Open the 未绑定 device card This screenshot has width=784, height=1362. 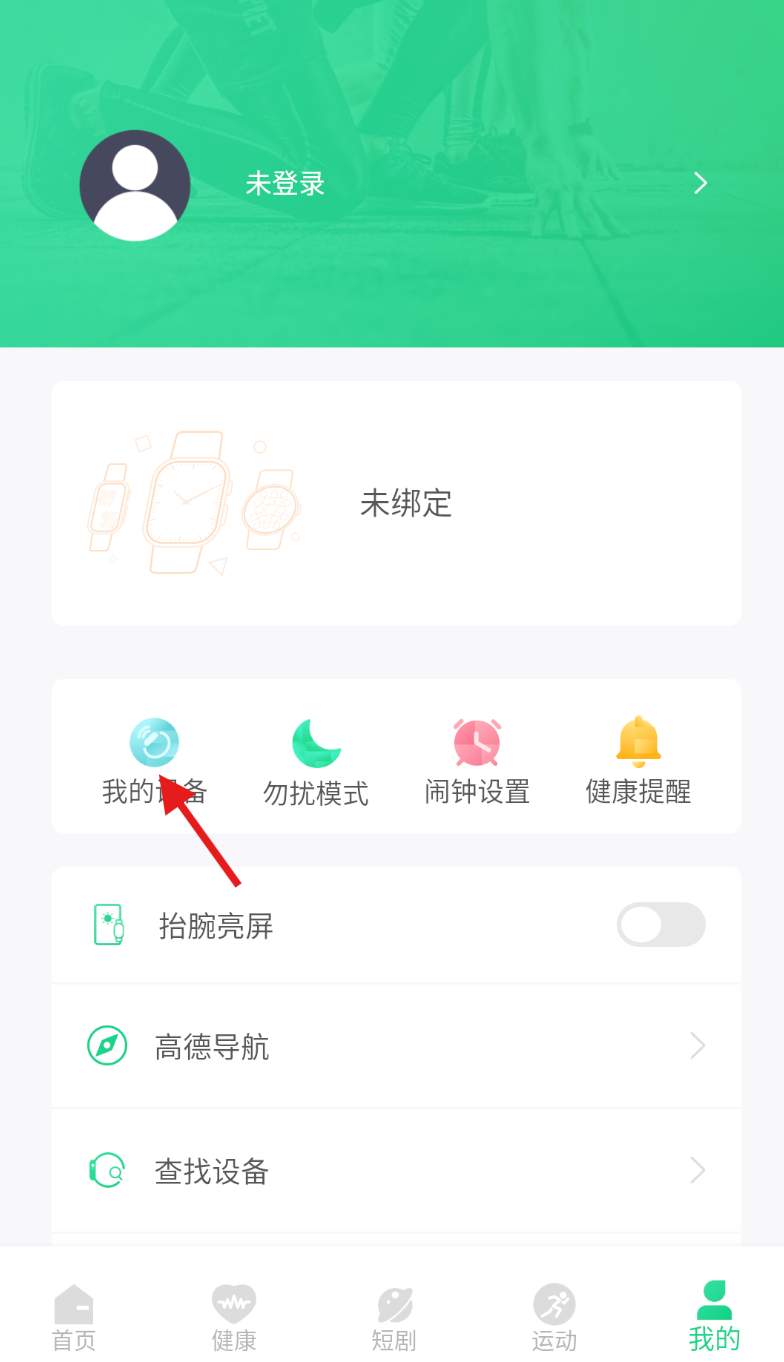[396, 503]
